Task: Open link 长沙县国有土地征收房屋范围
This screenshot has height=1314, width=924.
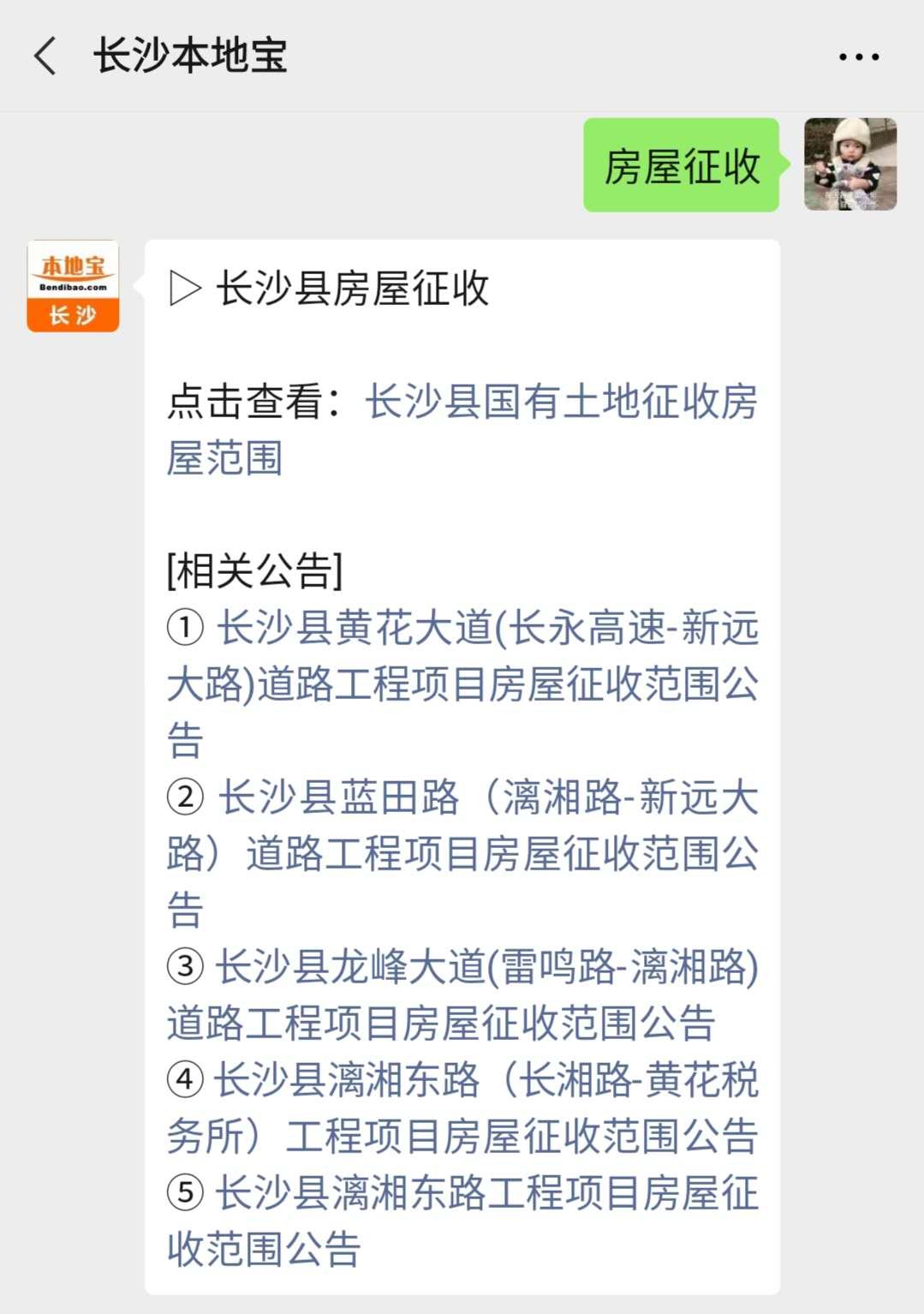Action: click(x=561, y=402)
